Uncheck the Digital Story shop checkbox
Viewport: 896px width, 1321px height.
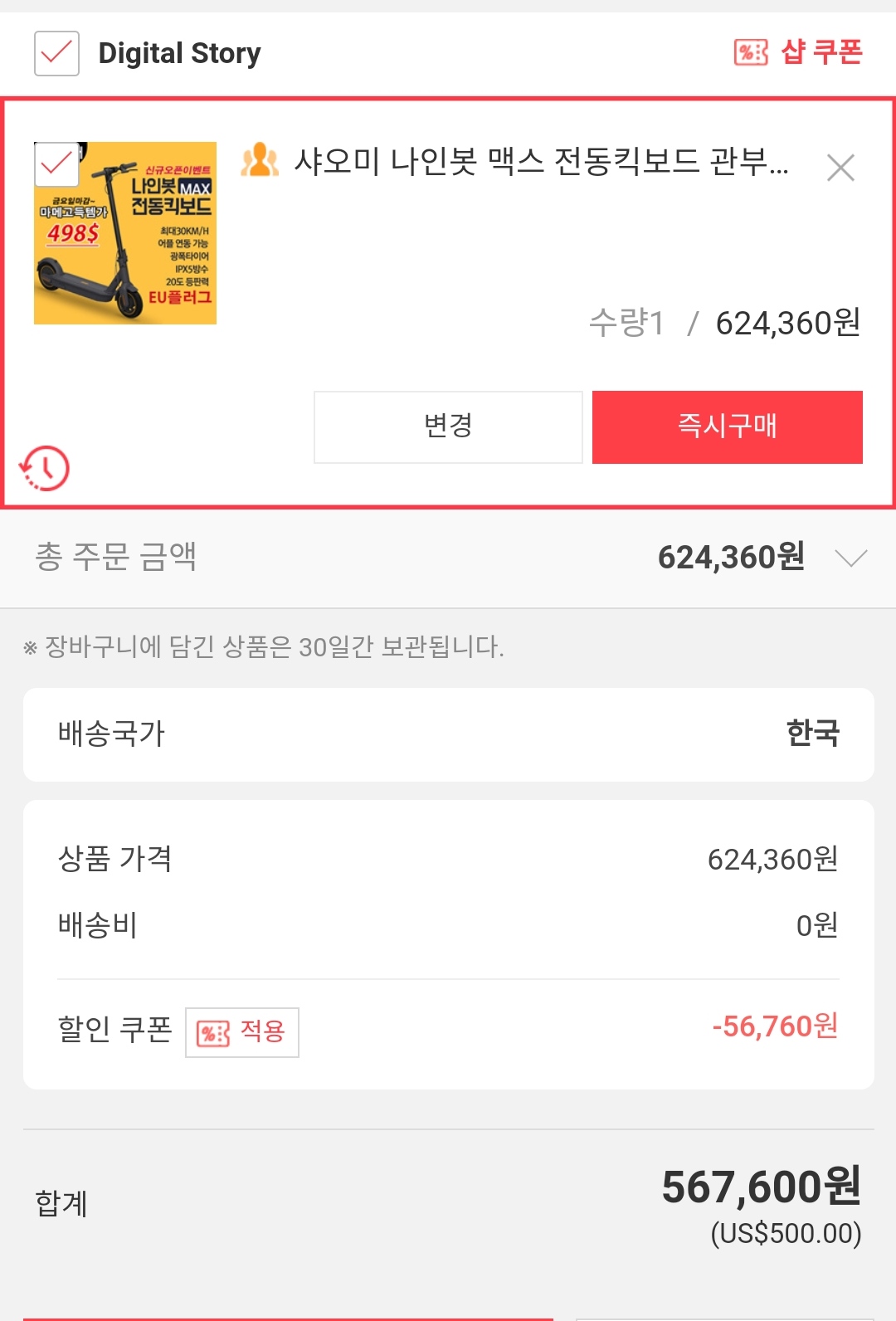tap(56, 53)
